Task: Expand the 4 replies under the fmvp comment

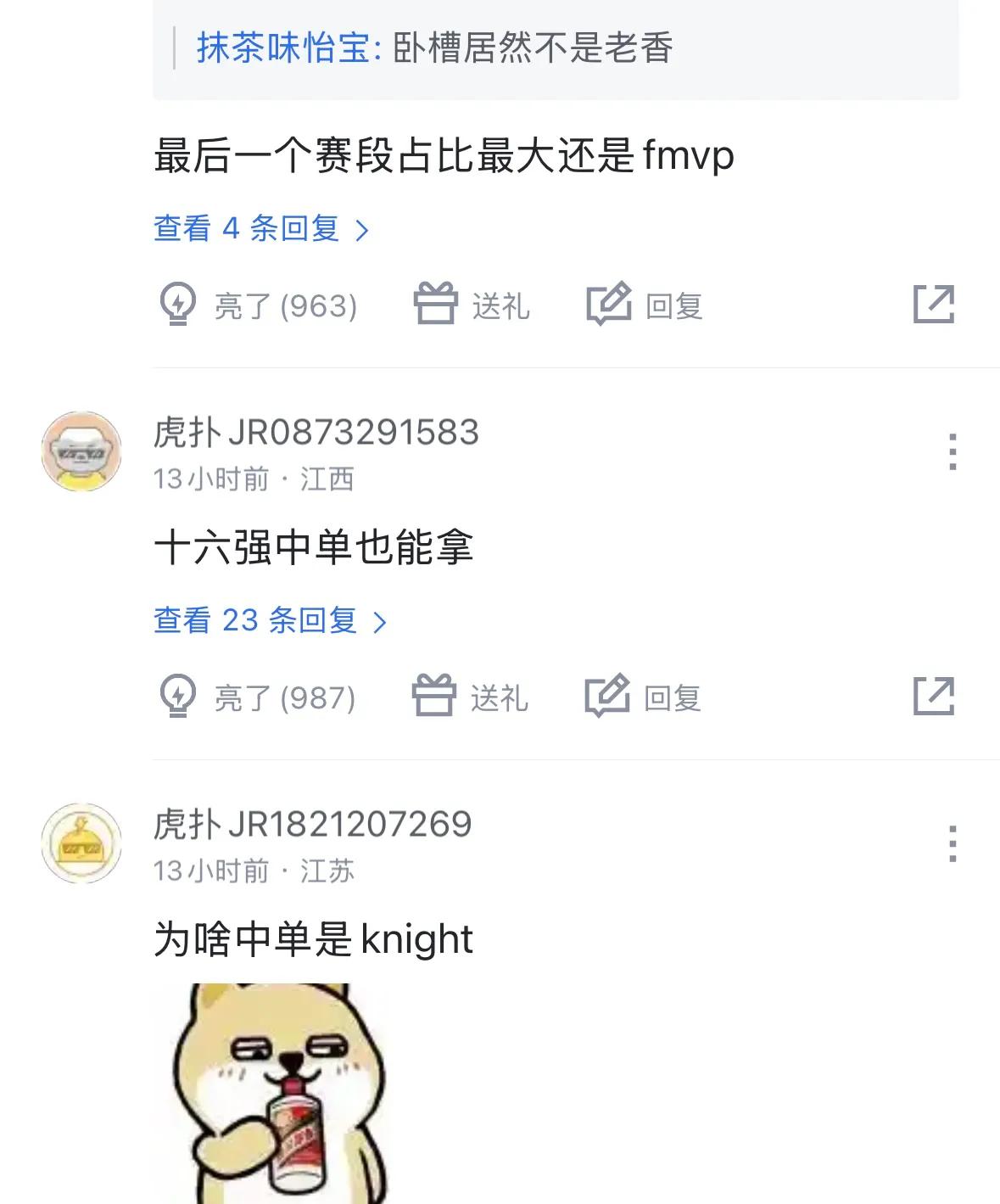Action: point(261,228)
